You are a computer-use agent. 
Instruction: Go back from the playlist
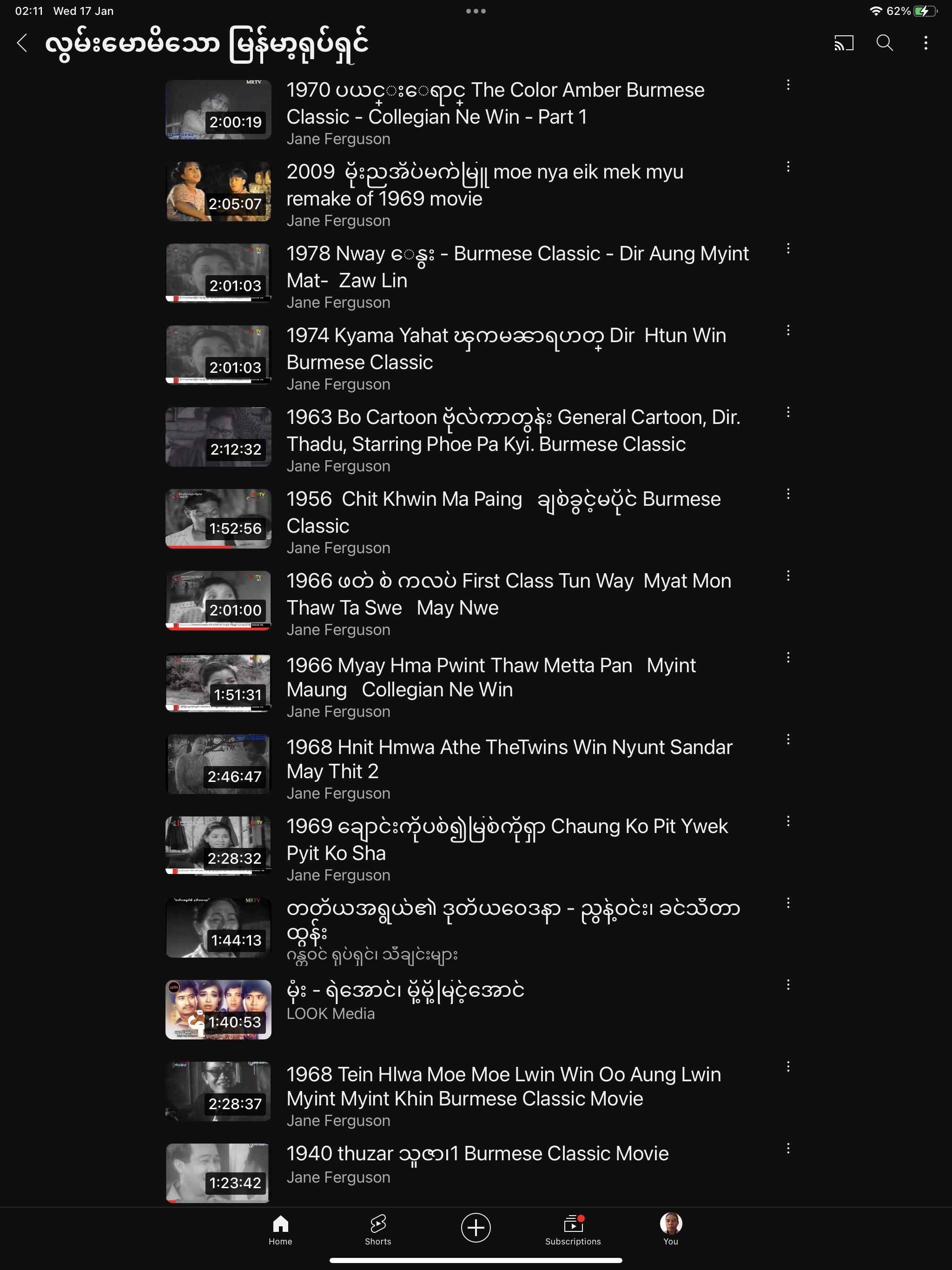[x=22, y=43]
